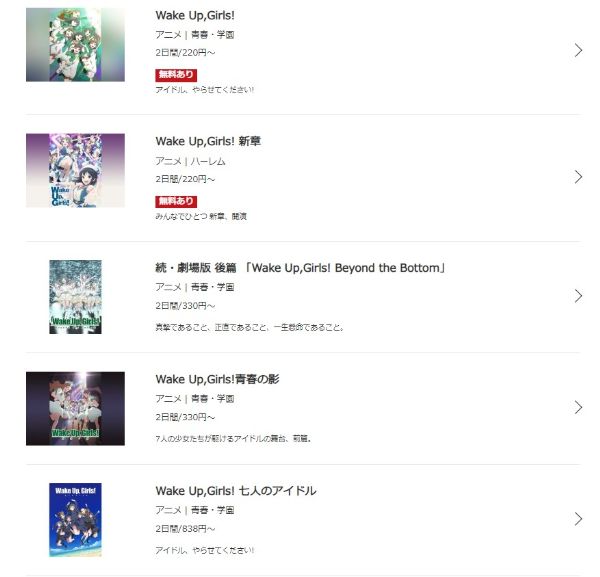Open Wake Up,Girls! Beyond the Bottom entry
Screen dimensions: 600x577
click(x=300, y=268)
